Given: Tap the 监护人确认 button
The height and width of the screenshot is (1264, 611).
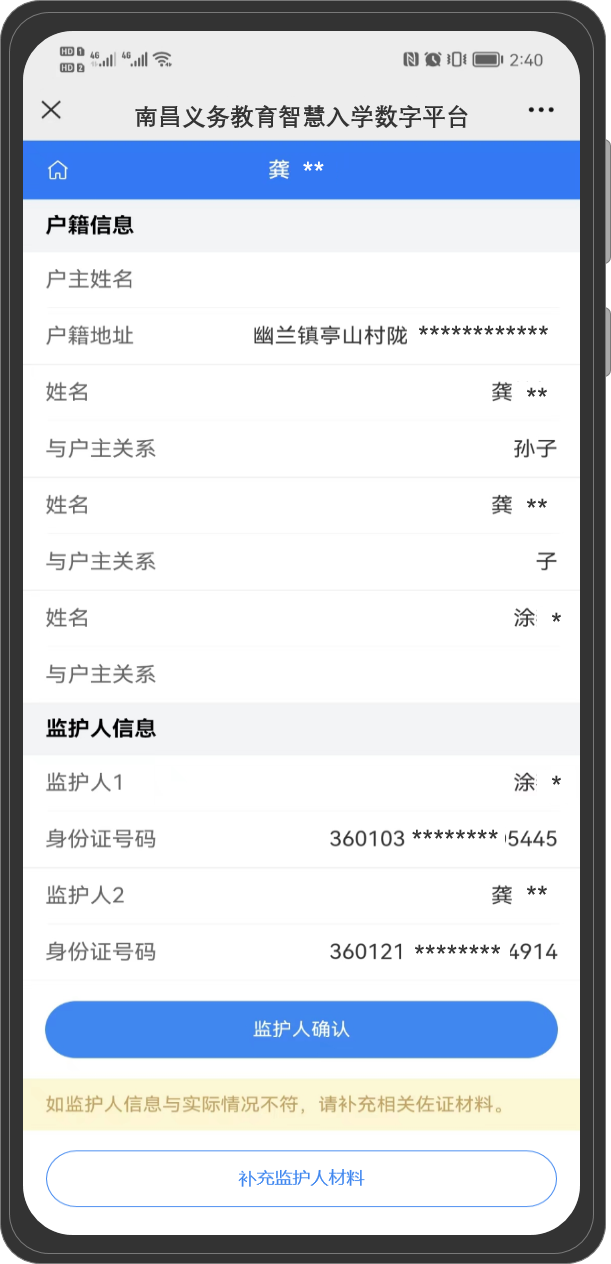Looking at the screenshot, I should (x=301, y=1029).
